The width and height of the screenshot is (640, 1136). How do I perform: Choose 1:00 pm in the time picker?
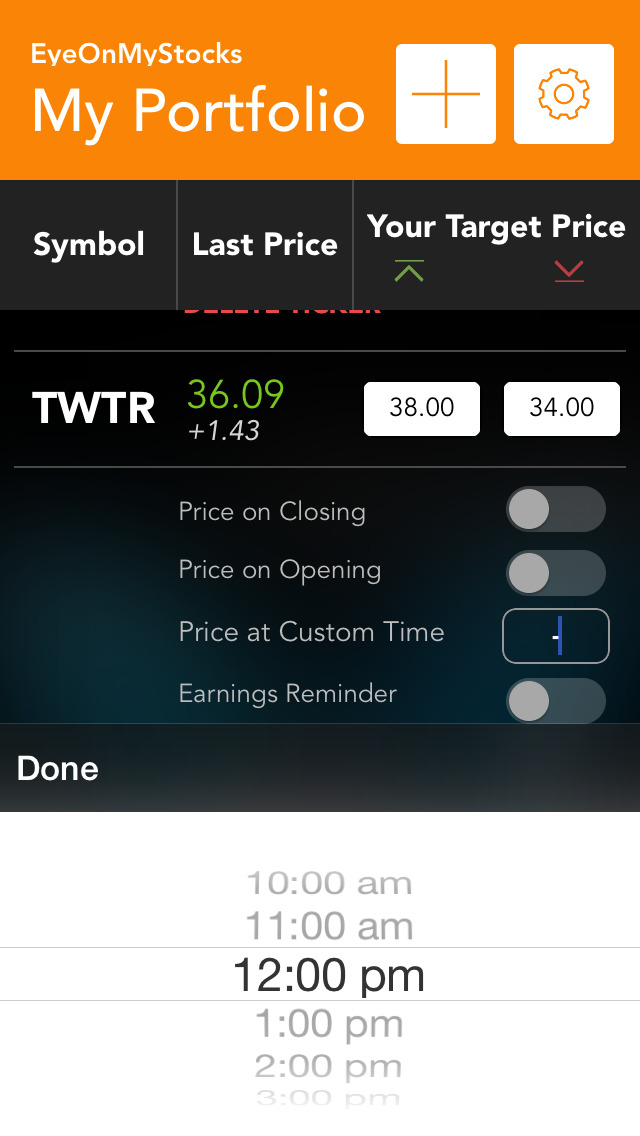pyautogui.click(x=329, y=1024)
